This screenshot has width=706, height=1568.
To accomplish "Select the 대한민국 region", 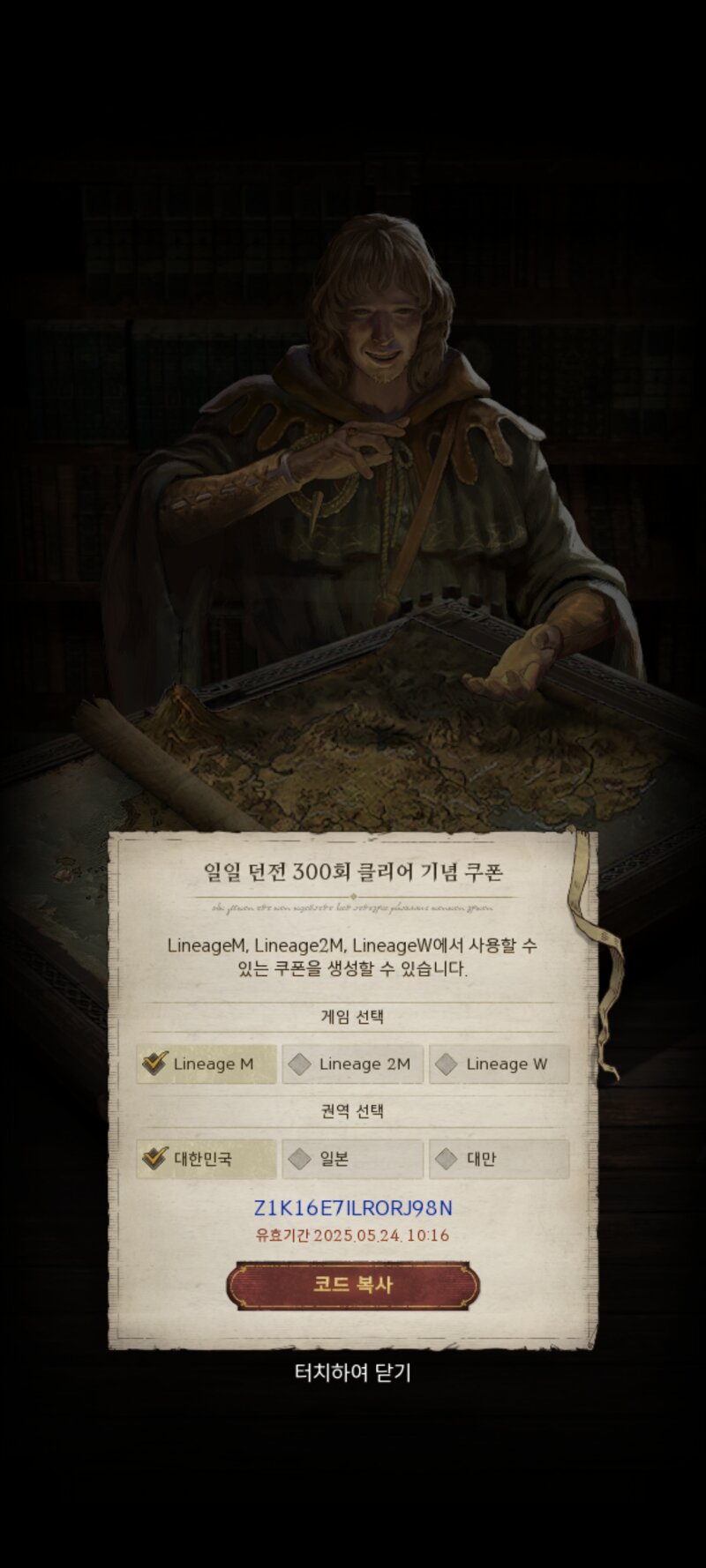I will 207,1158.
